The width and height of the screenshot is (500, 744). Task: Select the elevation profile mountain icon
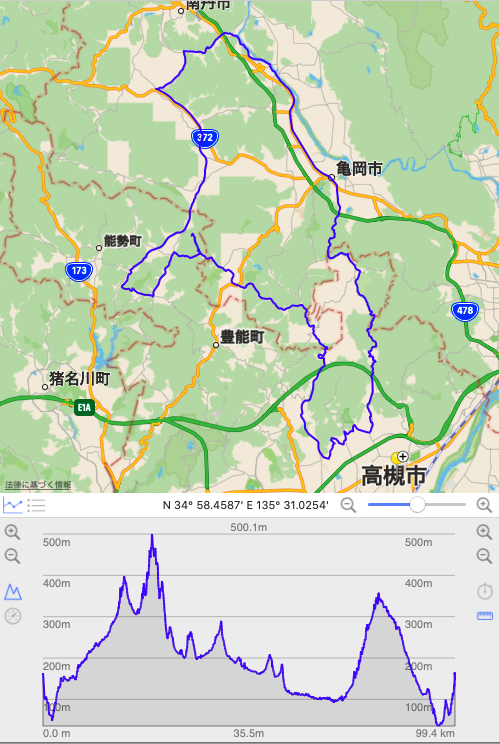point(13,592)
